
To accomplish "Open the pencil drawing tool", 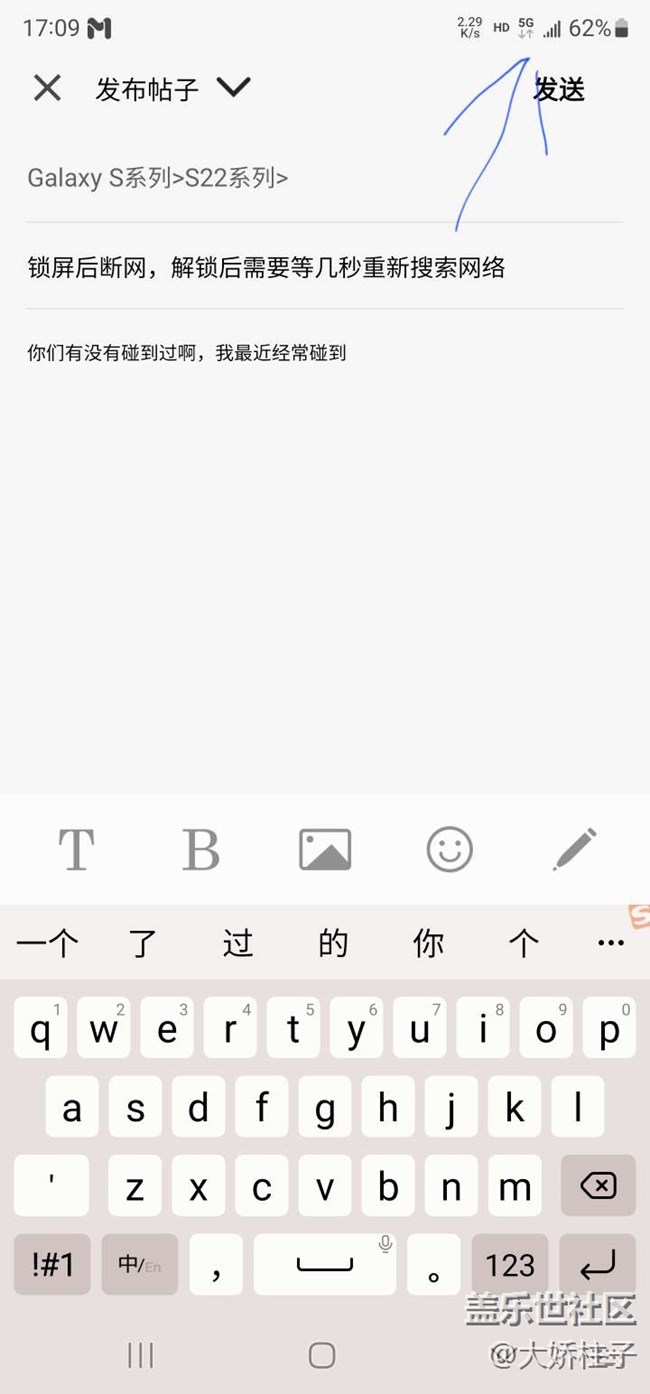I will (x=575, y=849).
